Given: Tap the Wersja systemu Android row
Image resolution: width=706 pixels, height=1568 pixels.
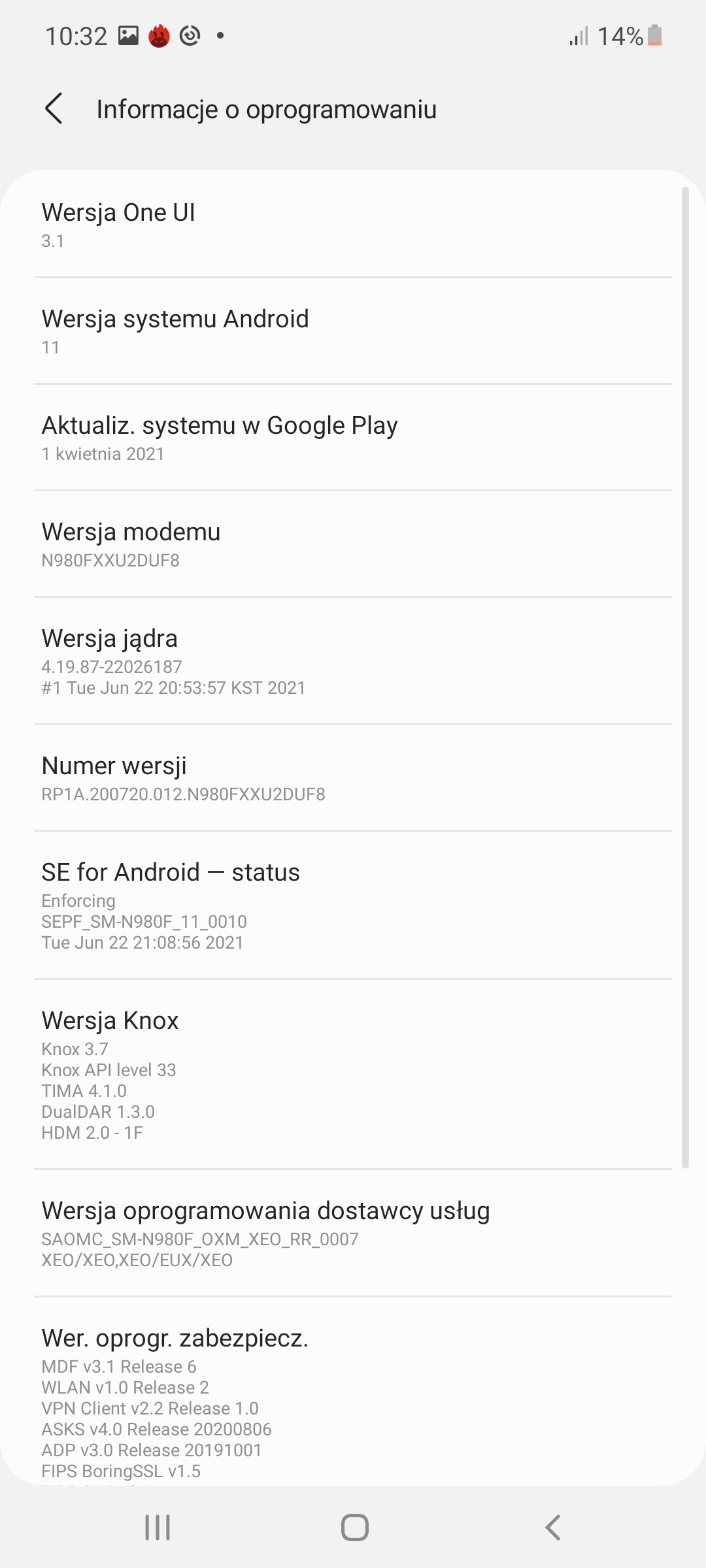Looking at the screenshot, I should [353, 331].
